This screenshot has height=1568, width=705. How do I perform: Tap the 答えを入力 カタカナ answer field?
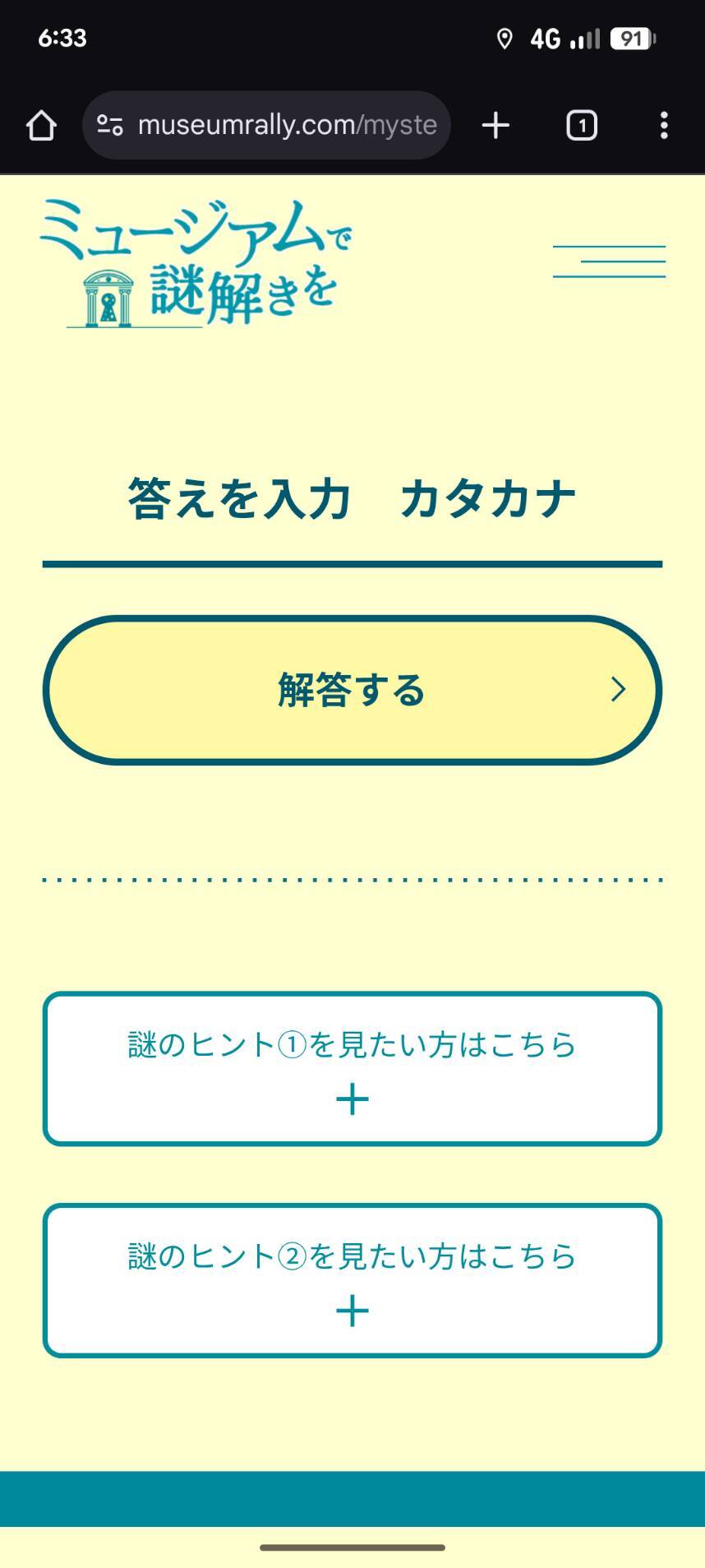click(352, 499)
